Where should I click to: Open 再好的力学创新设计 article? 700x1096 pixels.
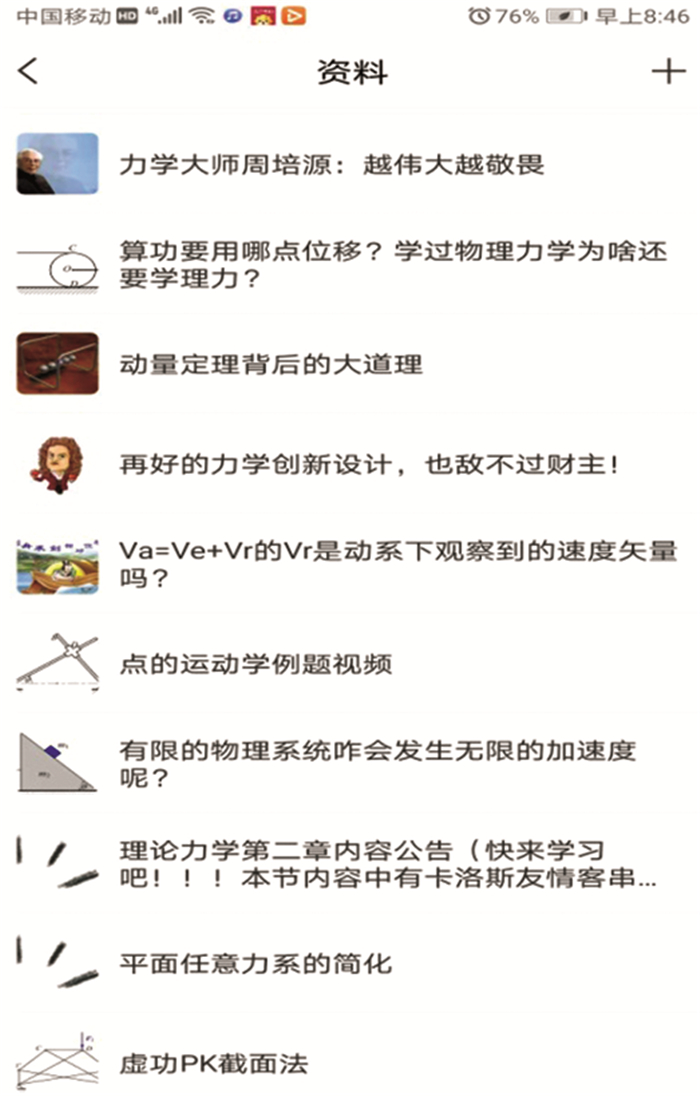pyautogui.click(x=369, y=464)
